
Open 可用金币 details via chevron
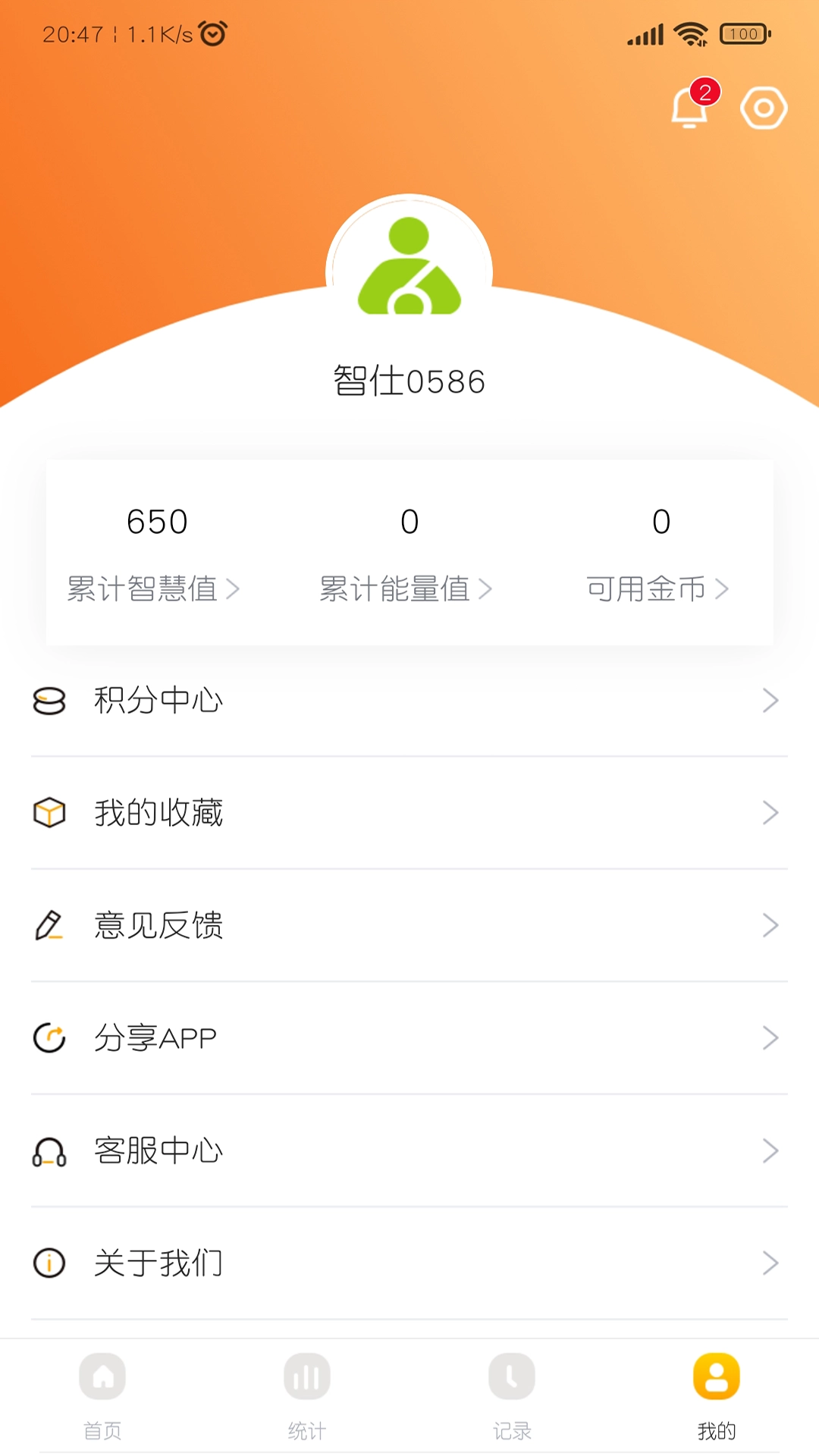coord(722,588)
